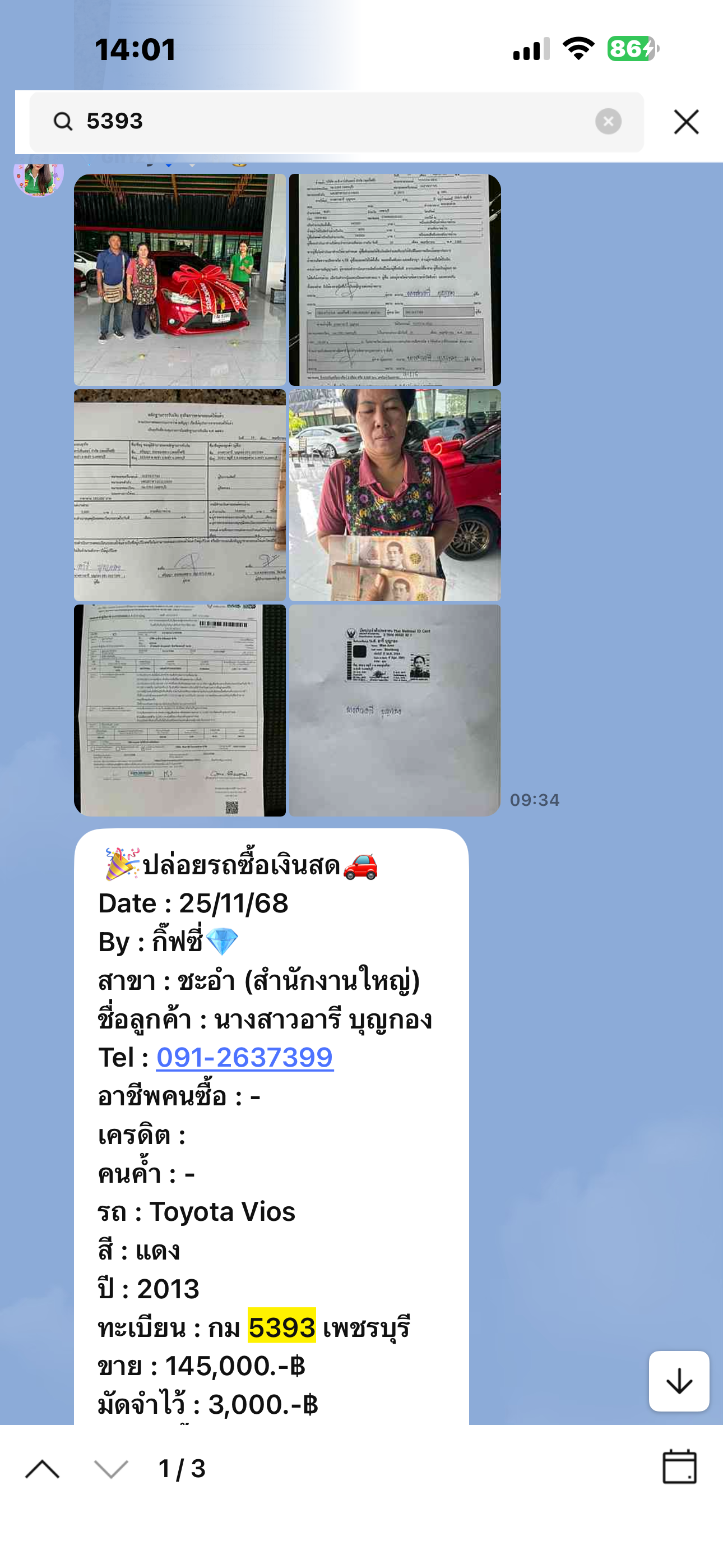The width and height of the screenshot is (723, 1568).
Task: Open the photo of the red car with ribbon
Action: tap(179, 280)
